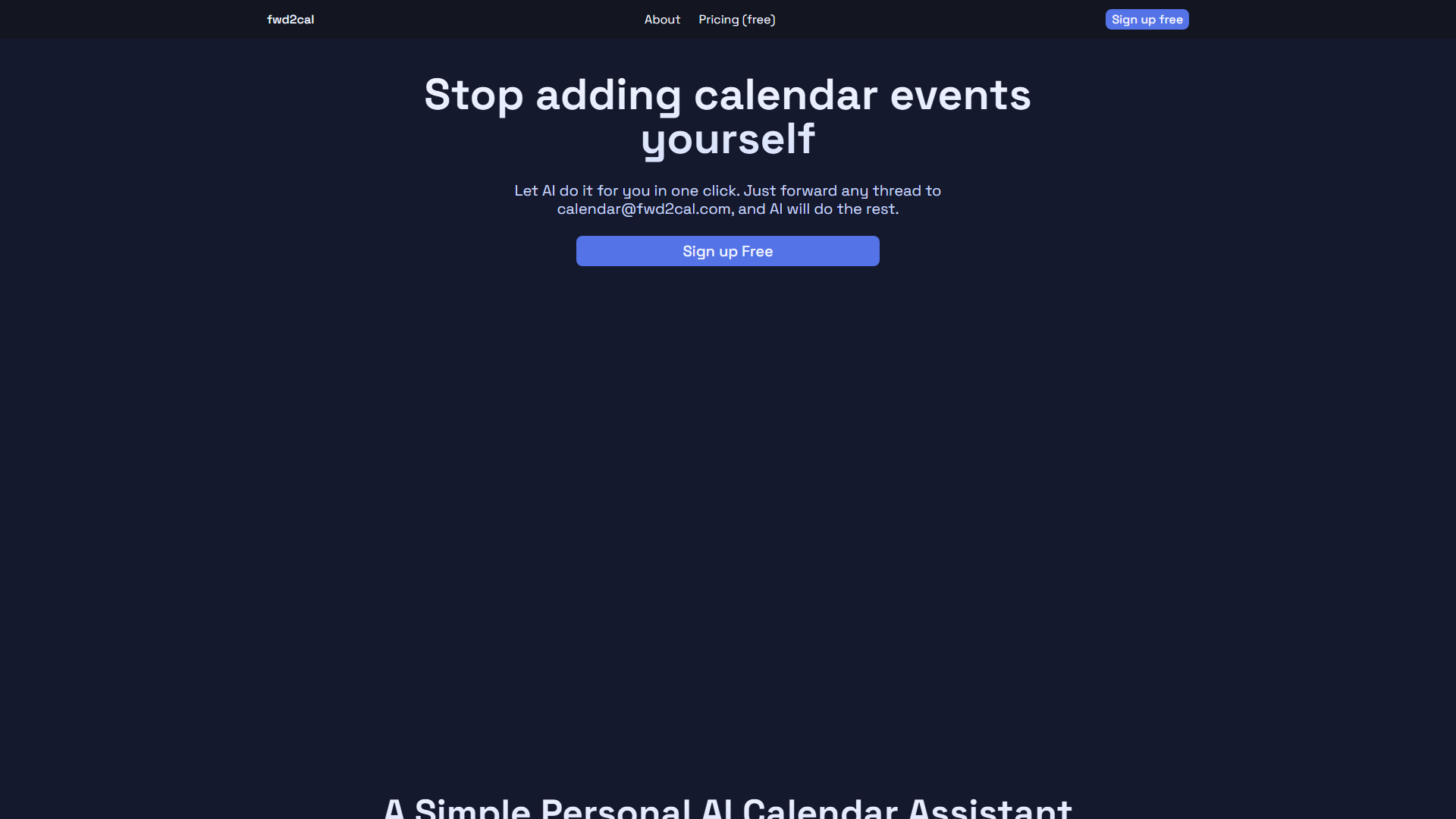Screen dimensions: 1456x819
Task: Tap the Sign up free header button
Action: coord(1147,20)
